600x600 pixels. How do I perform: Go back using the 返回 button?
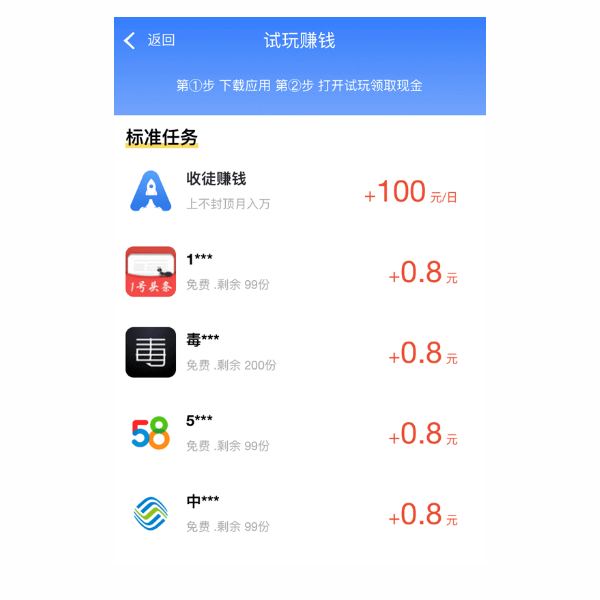click(149, 40)
